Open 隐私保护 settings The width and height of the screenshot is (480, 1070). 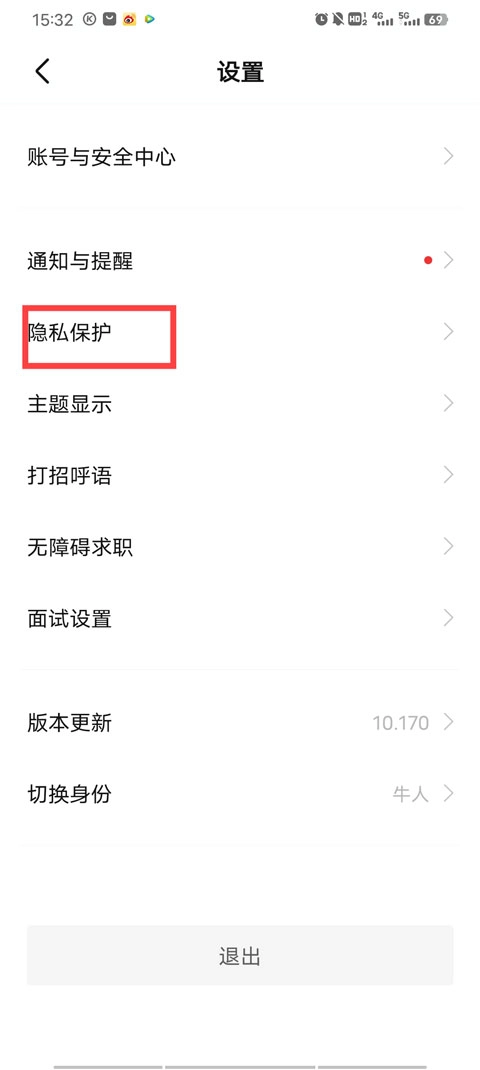pyautogui.click(x=240, y=332)
